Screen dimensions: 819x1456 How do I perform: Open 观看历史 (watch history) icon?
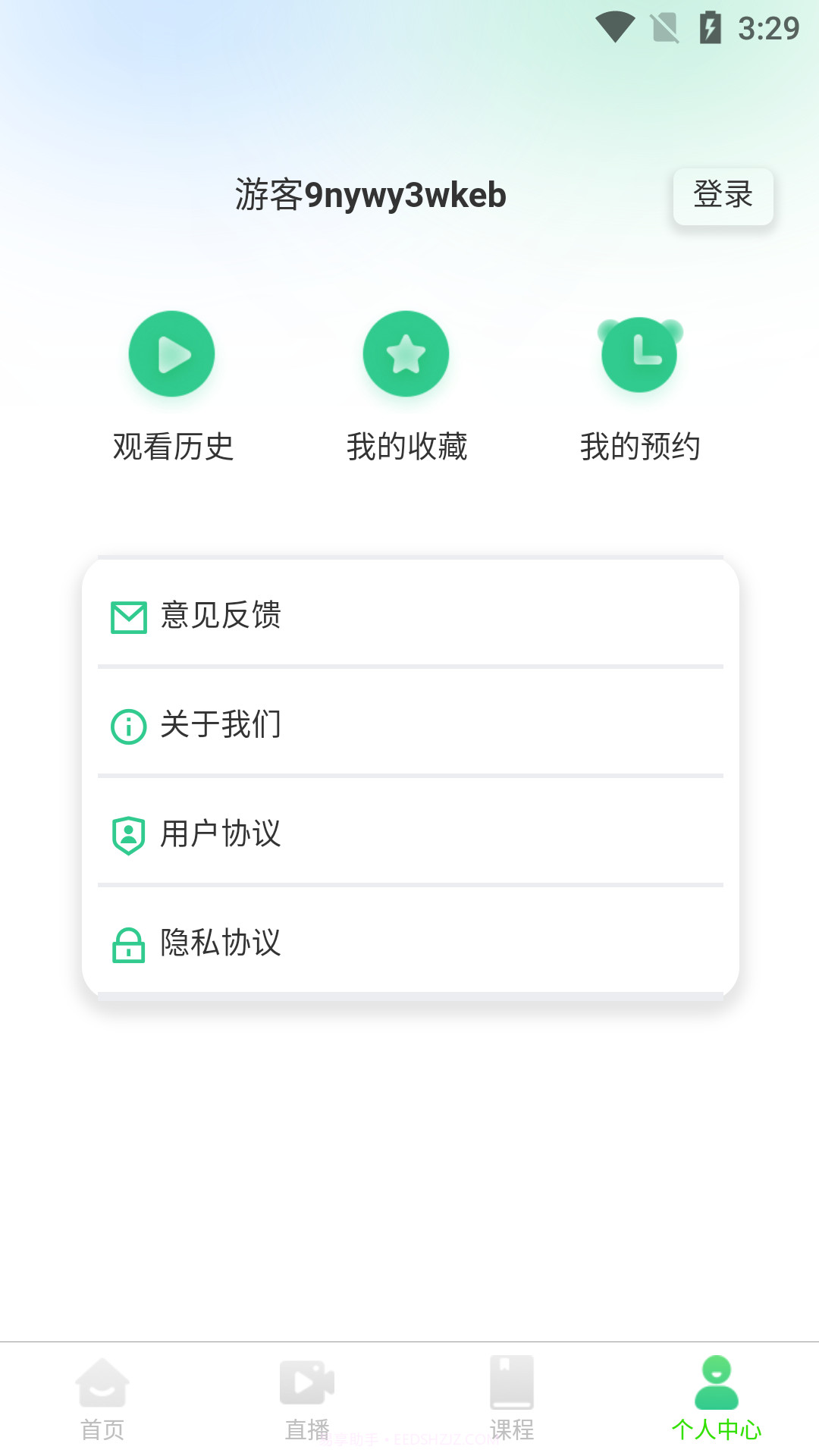point(172,353)
